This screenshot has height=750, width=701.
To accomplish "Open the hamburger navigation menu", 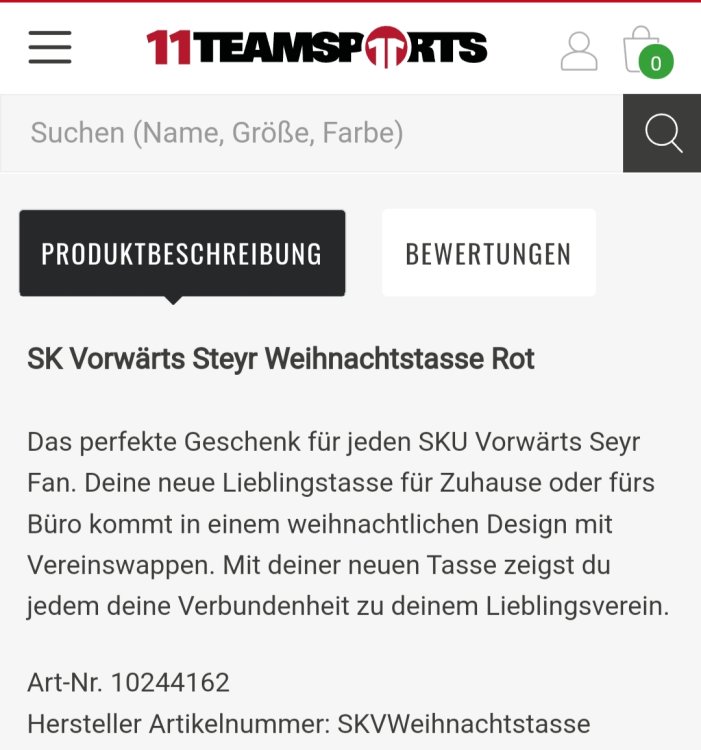I will click(50, 47).
